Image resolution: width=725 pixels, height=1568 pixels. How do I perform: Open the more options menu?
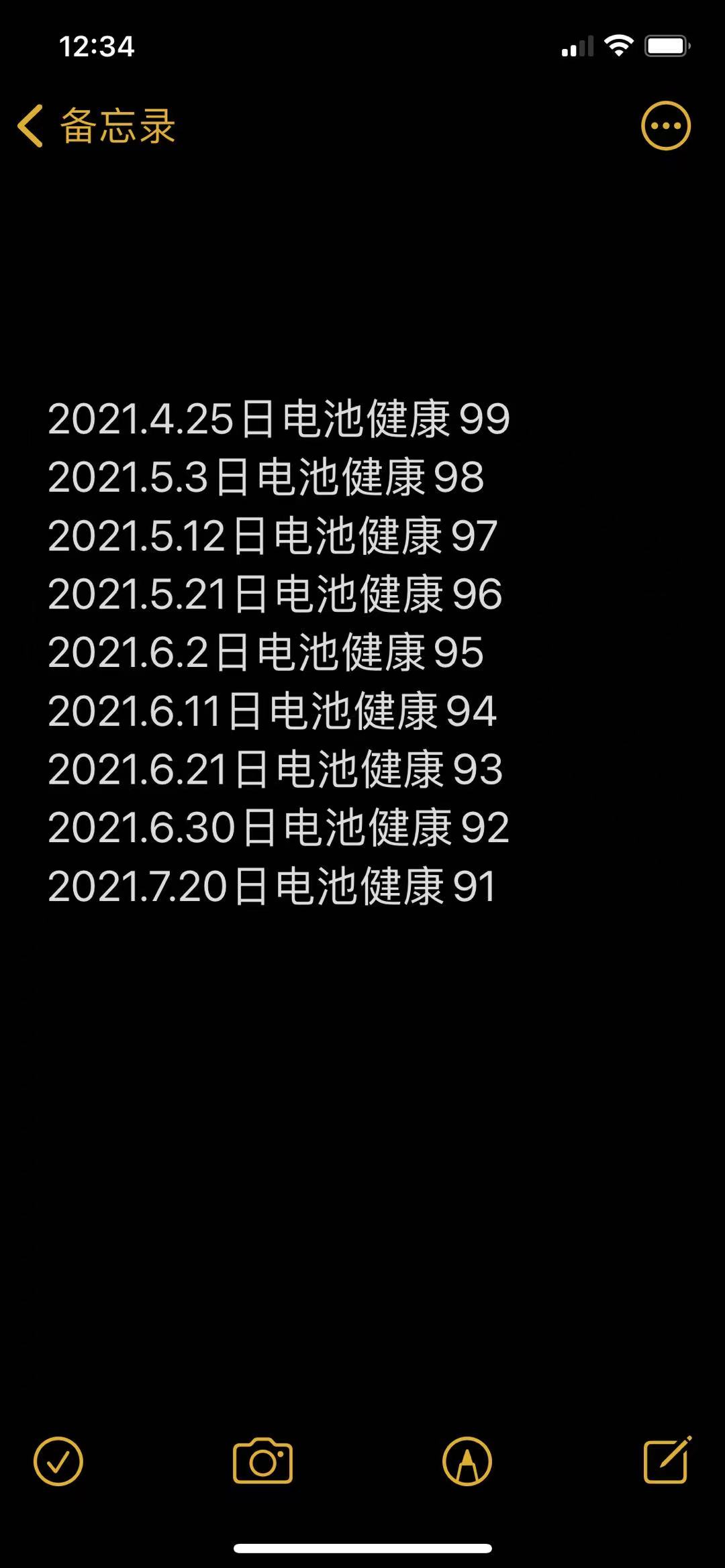pyautogui.click(x=665, y=126)
